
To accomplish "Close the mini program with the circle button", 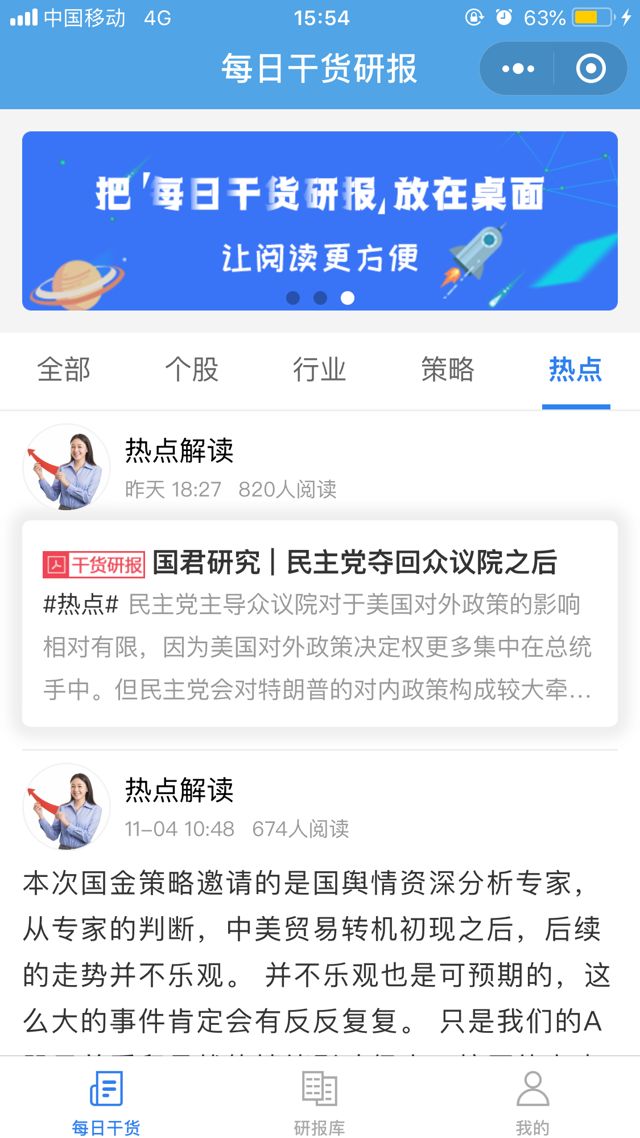I will pyautogui.click(x=591, y=69).
